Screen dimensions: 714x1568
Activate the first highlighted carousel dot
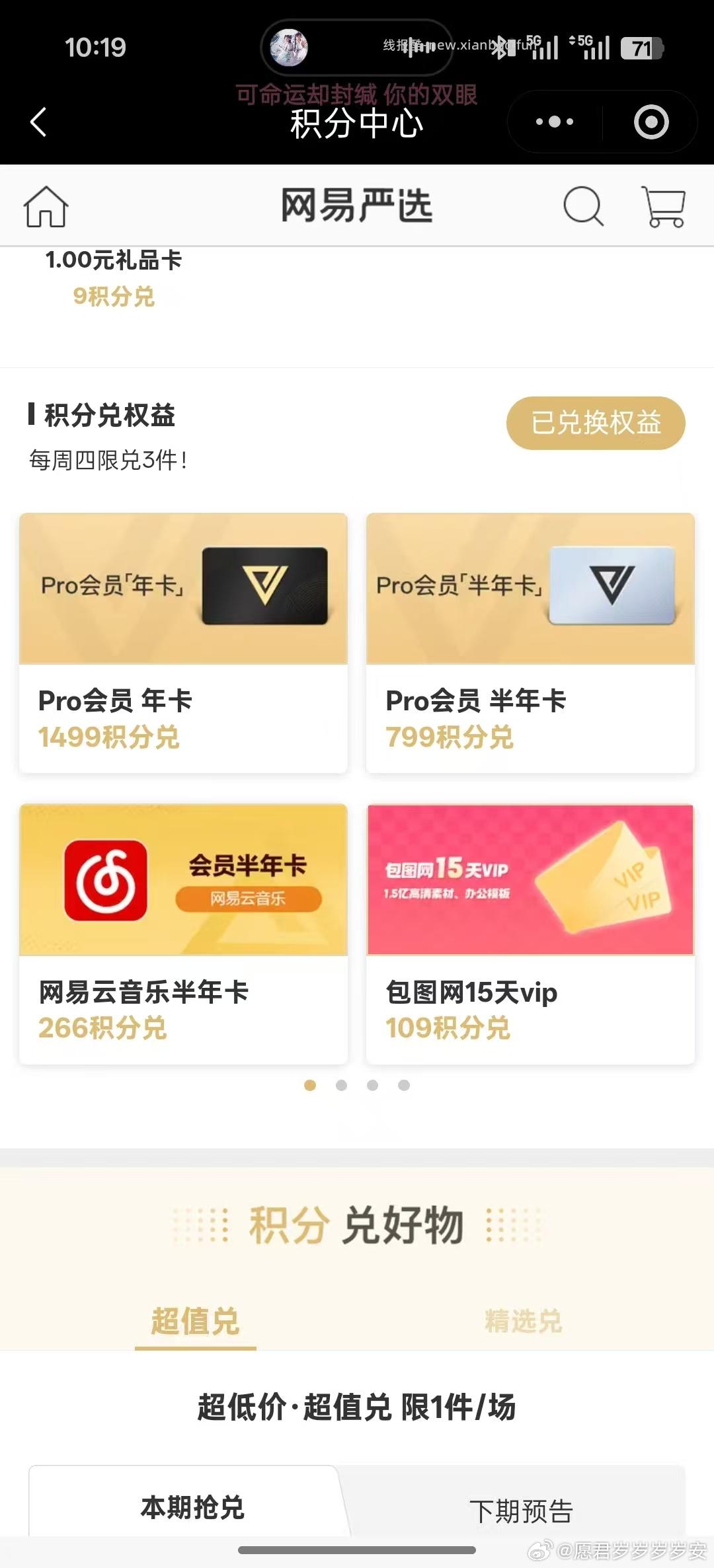pyautogui.click(x=310, y=1084)
